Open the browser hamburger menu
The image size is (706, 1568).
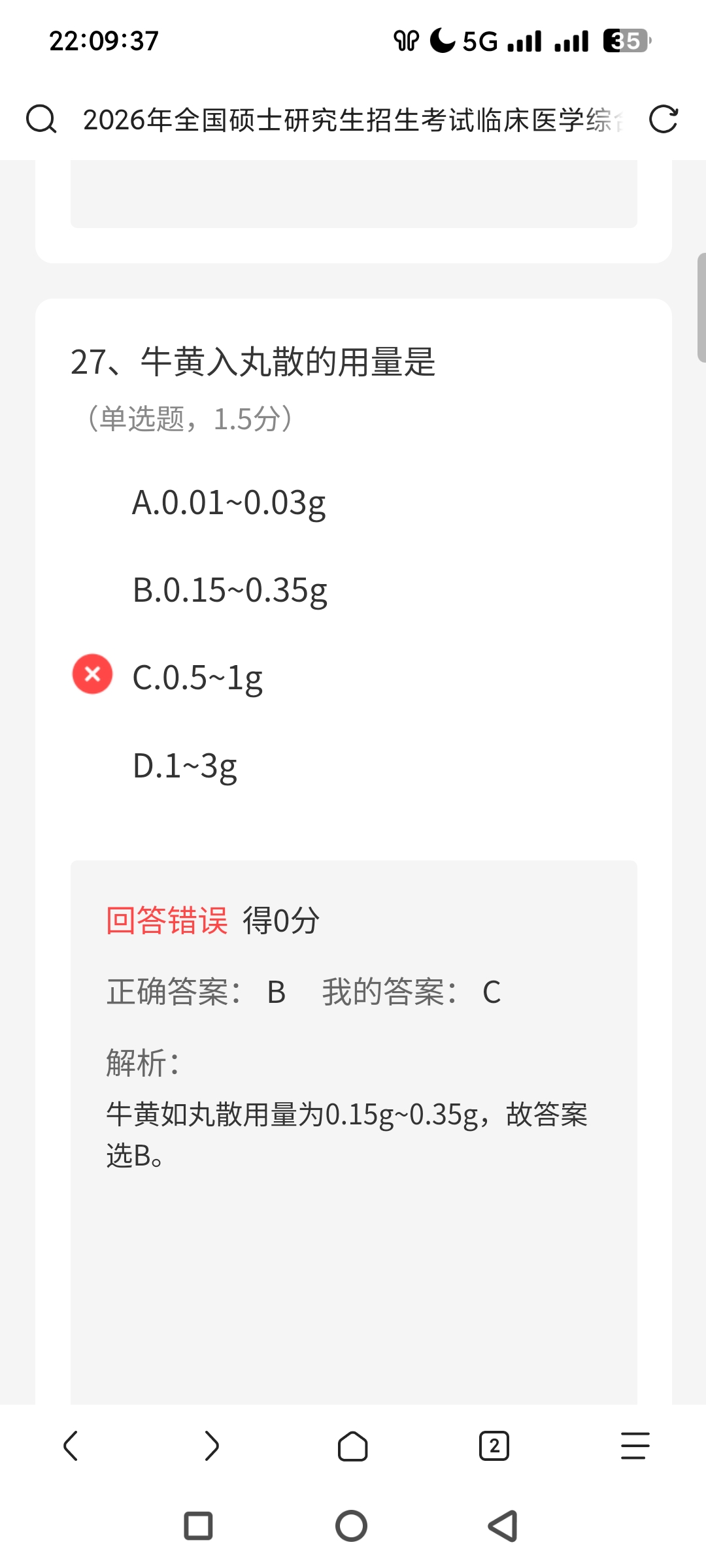tap(635, 1446)
